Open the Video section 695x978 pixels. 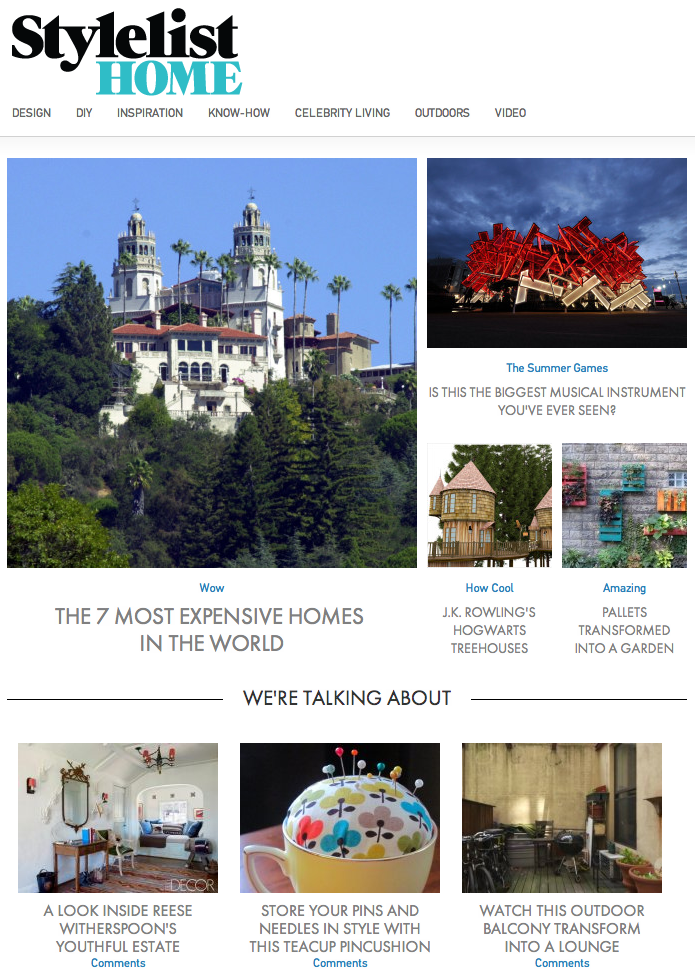click(x=510, y=113)
